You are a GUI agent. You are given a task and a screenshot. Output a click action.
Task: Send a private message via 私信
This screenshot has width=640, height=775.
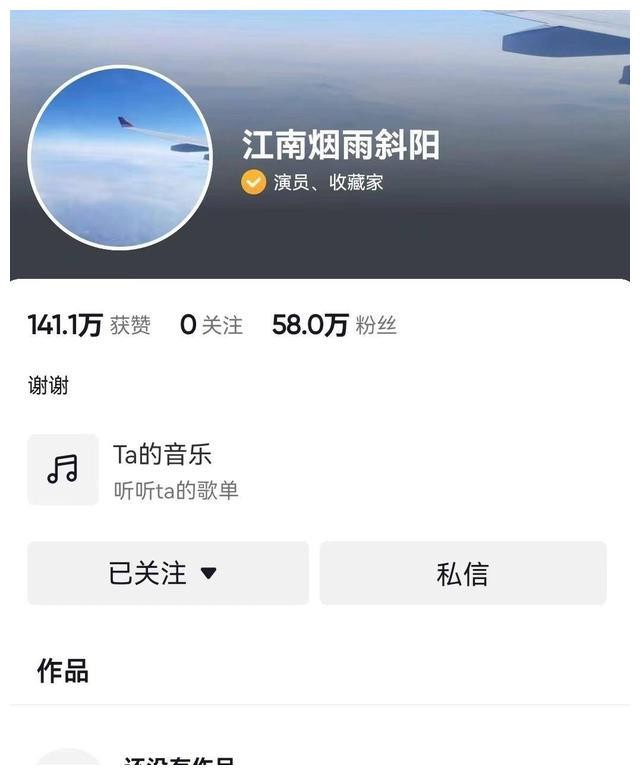tap(463, 573)
